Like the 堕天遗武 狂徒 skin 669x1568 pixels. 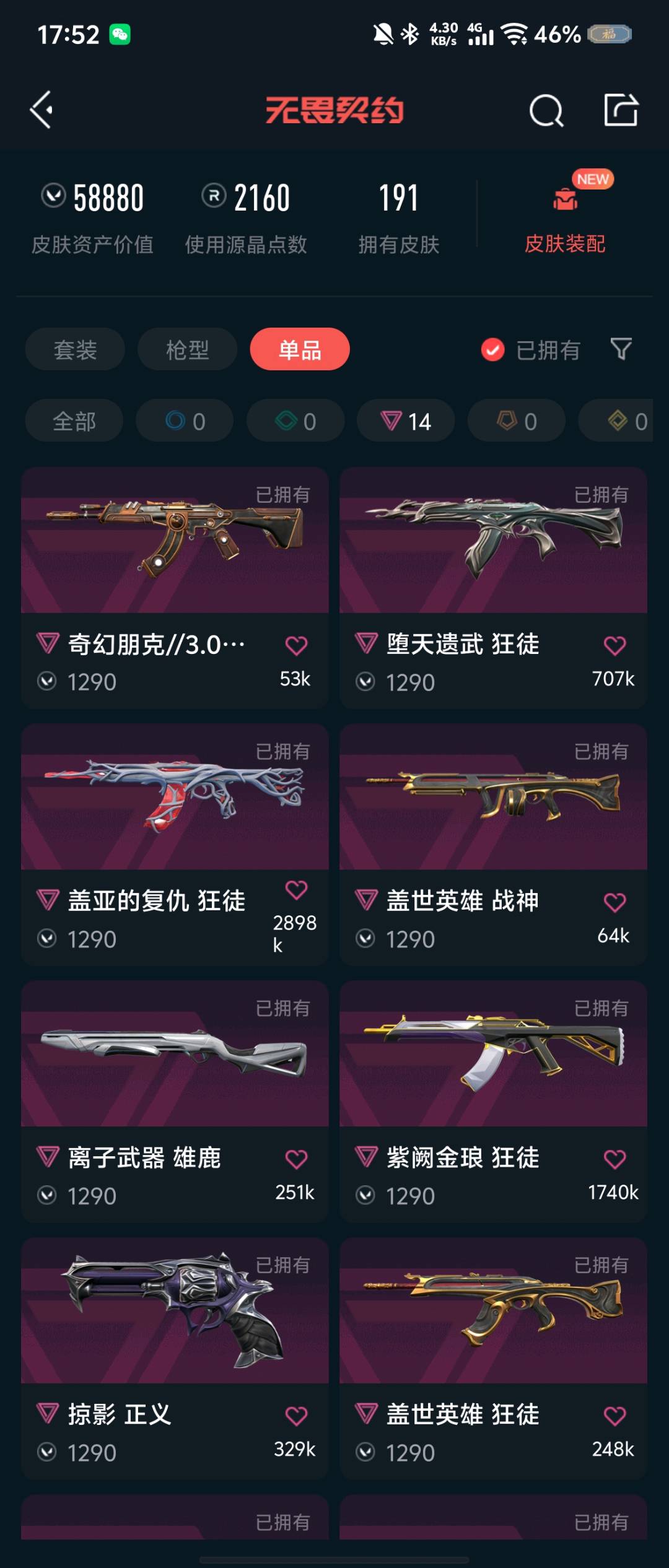pos(614,646)
